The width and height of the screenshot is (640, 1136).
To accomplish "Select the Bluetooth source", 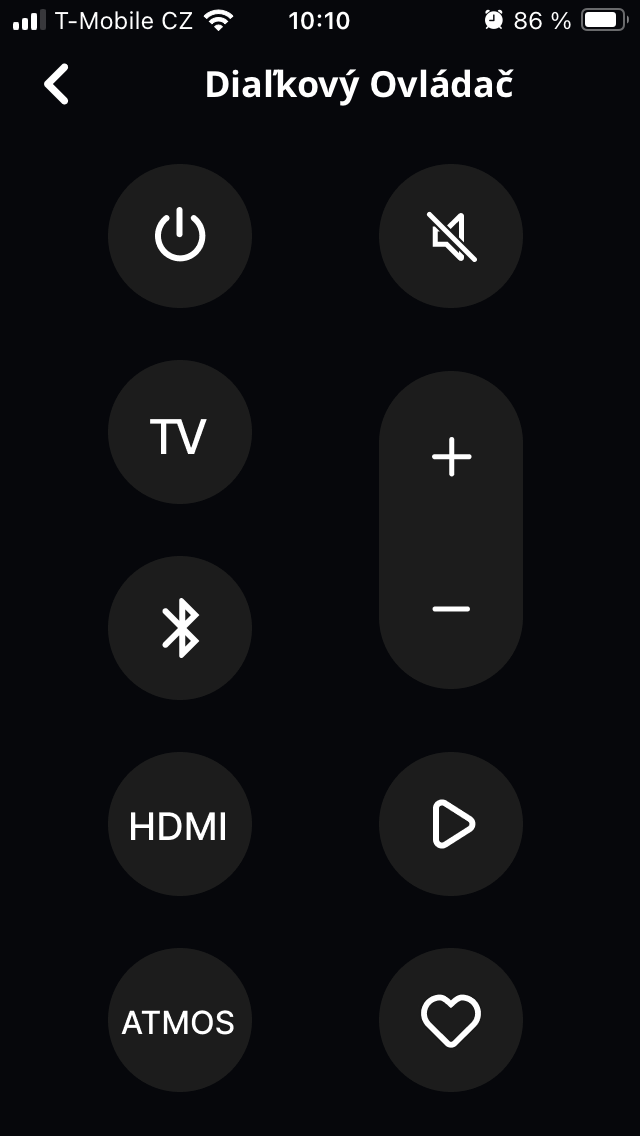I will pos(180,628).
